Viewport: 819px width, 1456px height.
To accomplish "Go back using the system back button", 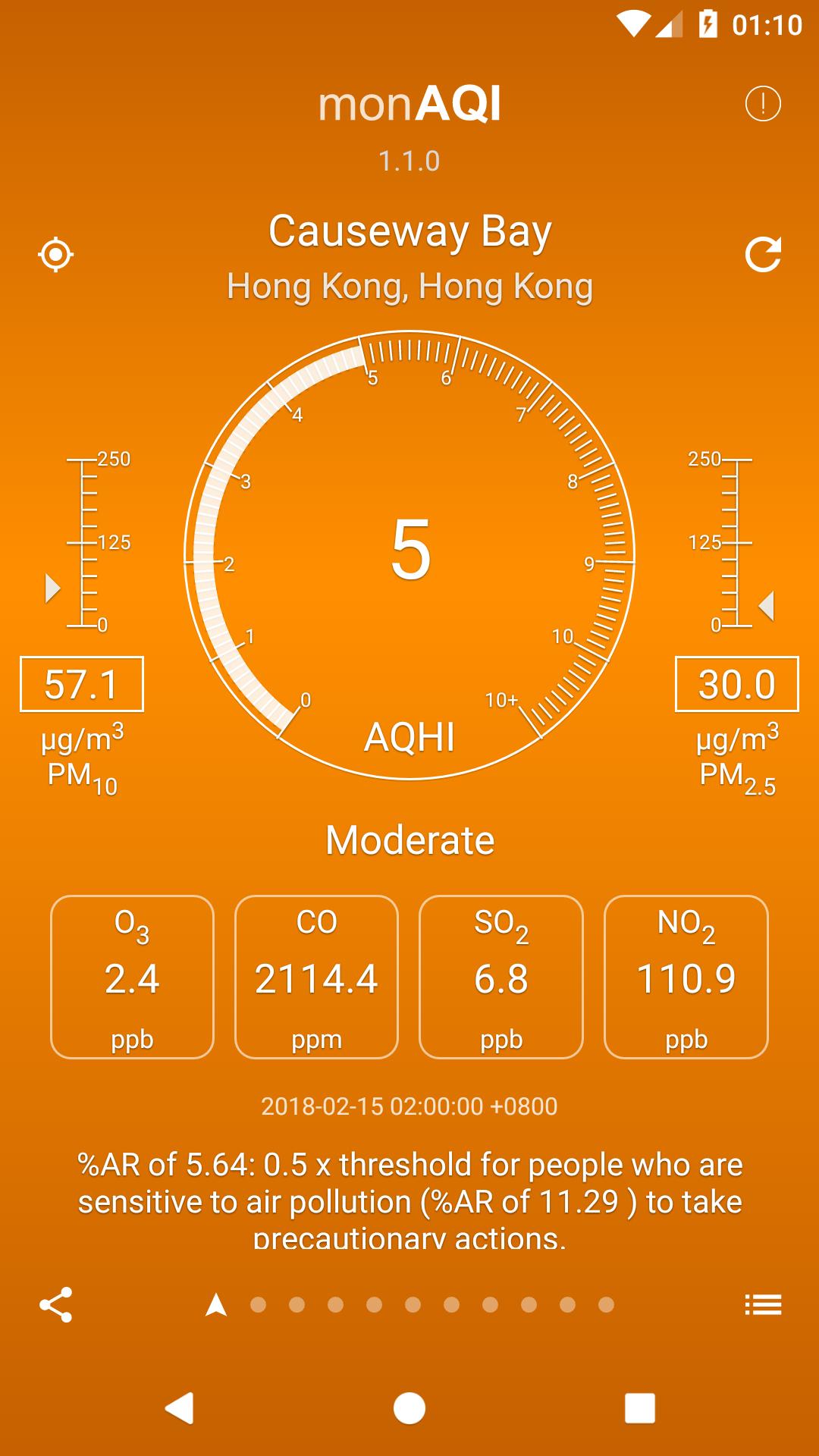I will [x=180, y=1408].
